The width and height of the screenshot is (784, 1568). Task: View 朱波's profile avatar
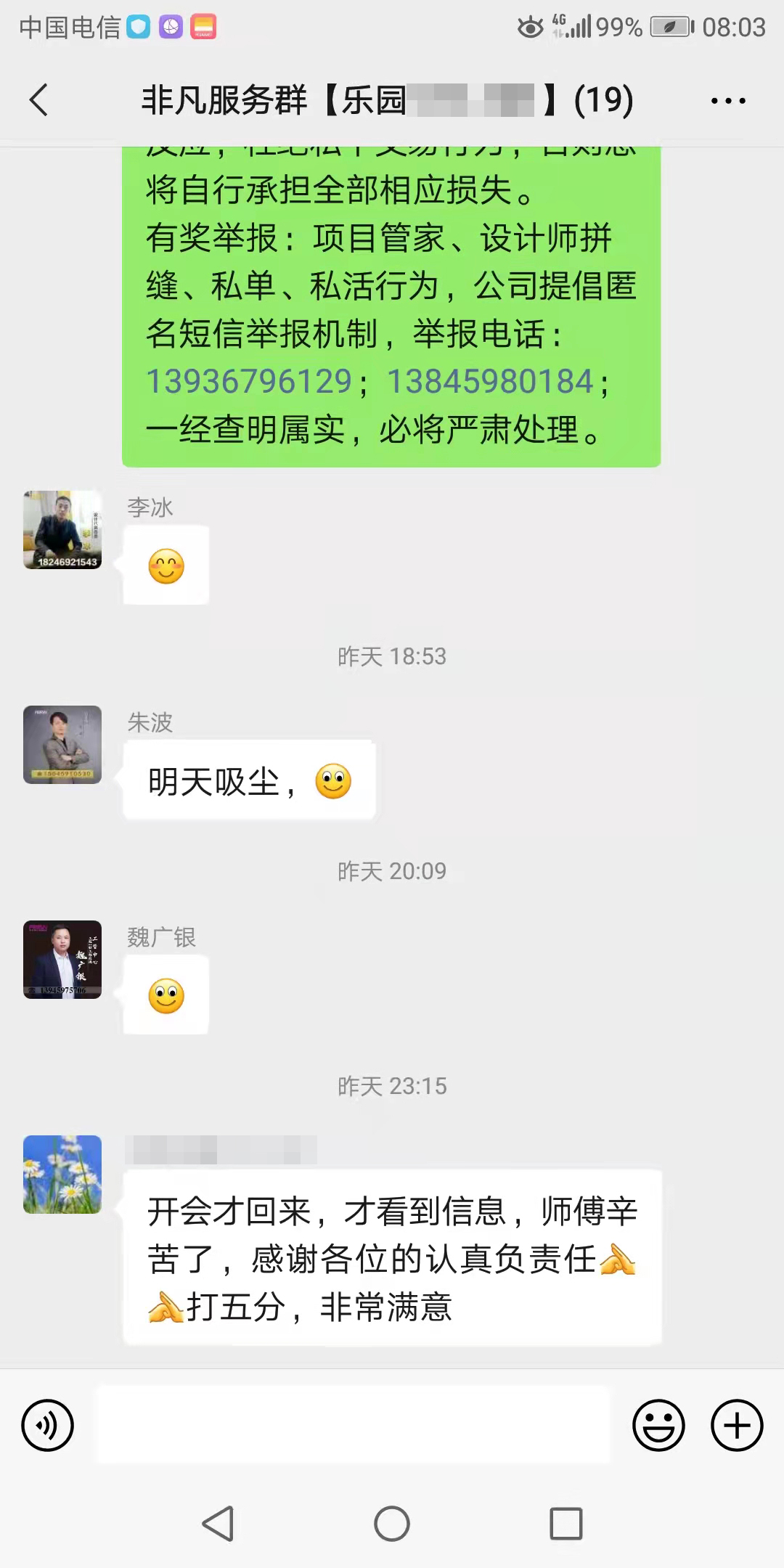coord(62,745)
